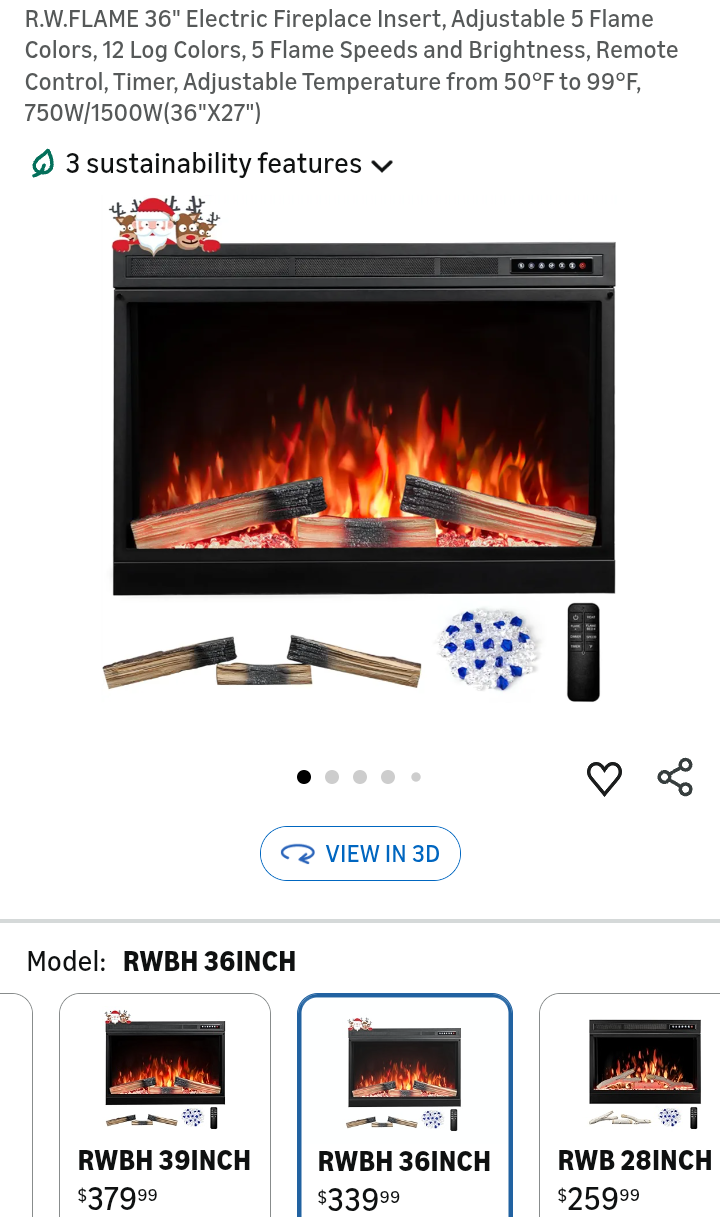This screenshot has height=1217, width=720.
Task: Jump to second image via page indicator dot
Action: coord(332,777)
